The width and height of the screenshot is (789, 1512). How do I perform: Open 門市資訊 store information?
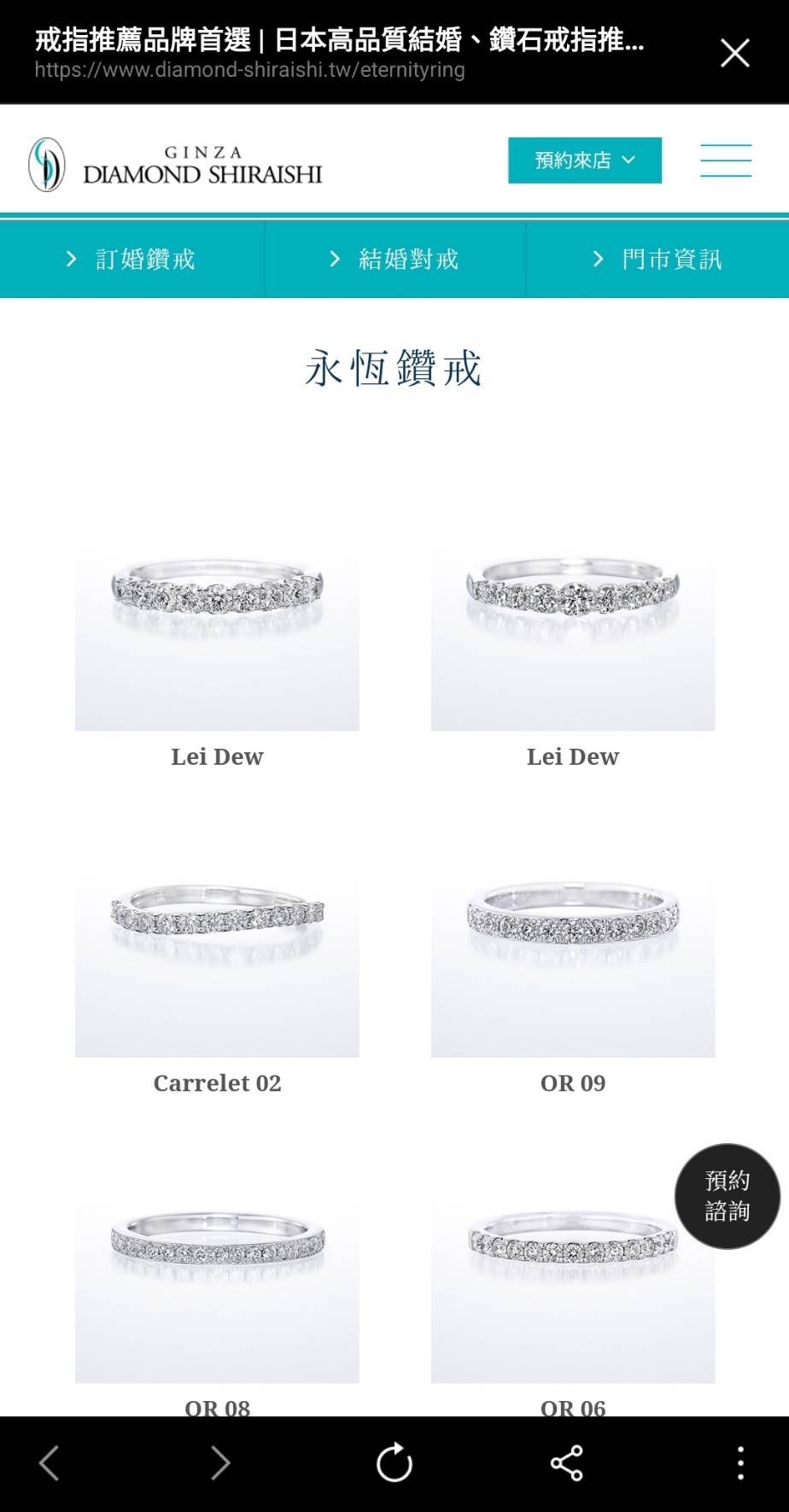coord(657,259)
